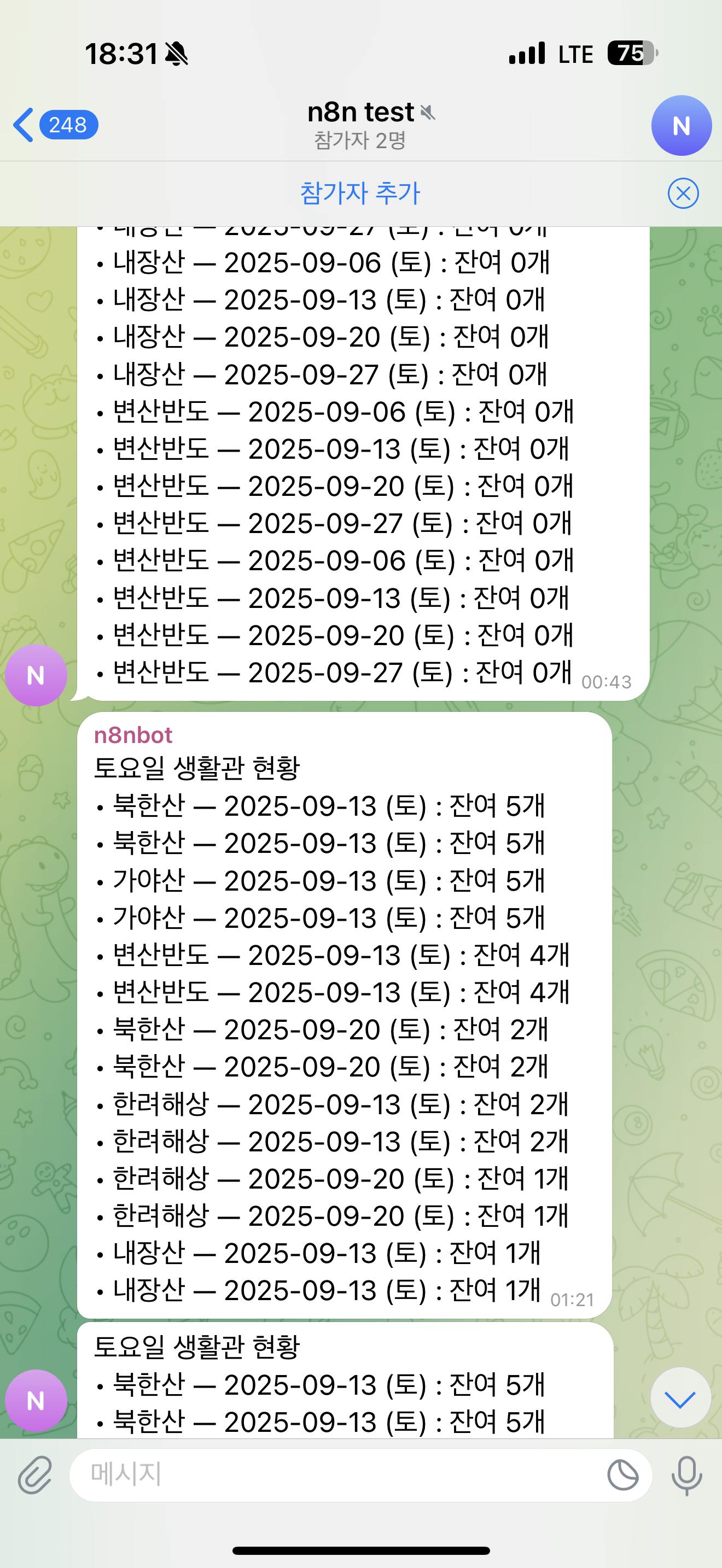
Task: Go back to the chat list
Action: click(54, 125)
